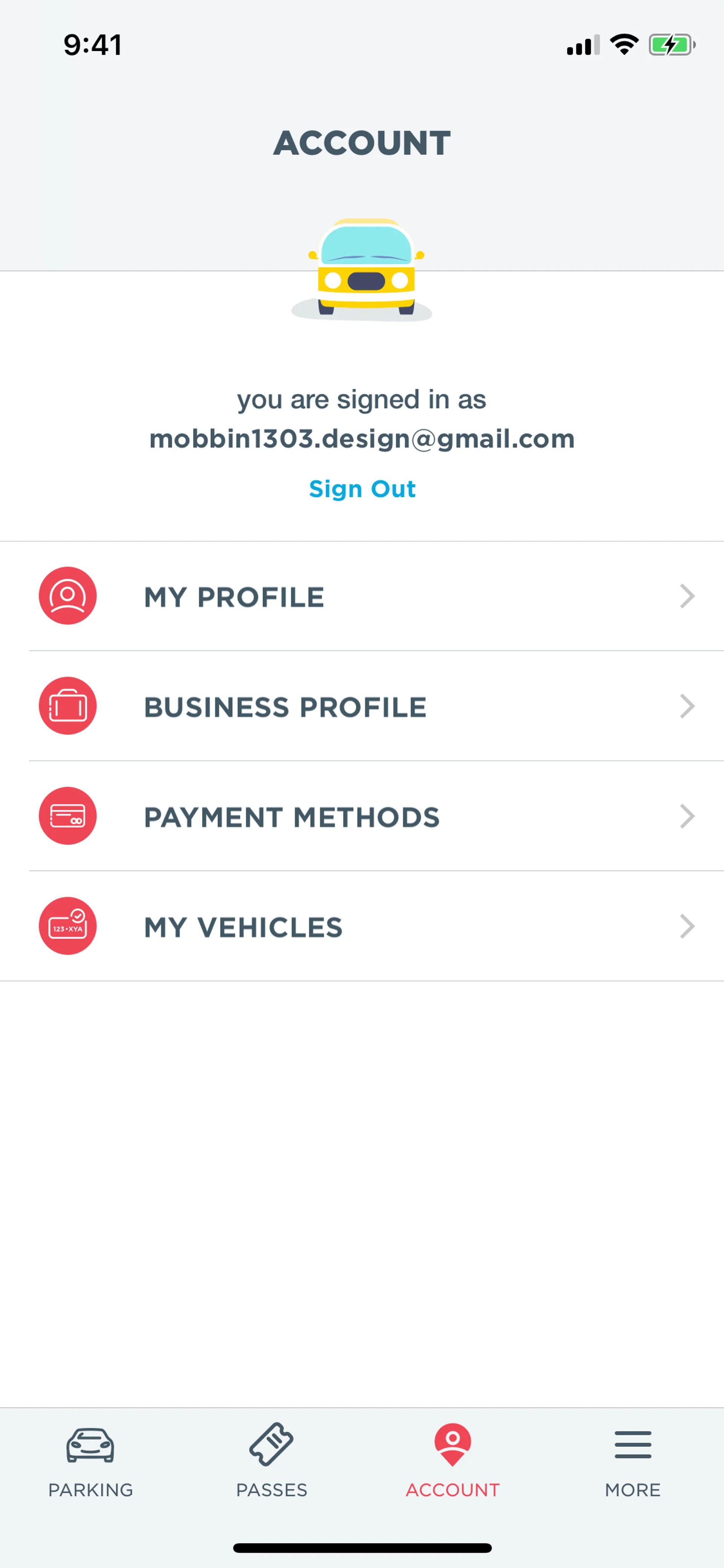This screenshot has height=1568, width=724.
Task: Switch to the Parking tab
Action: click(x=90, y=1462)
